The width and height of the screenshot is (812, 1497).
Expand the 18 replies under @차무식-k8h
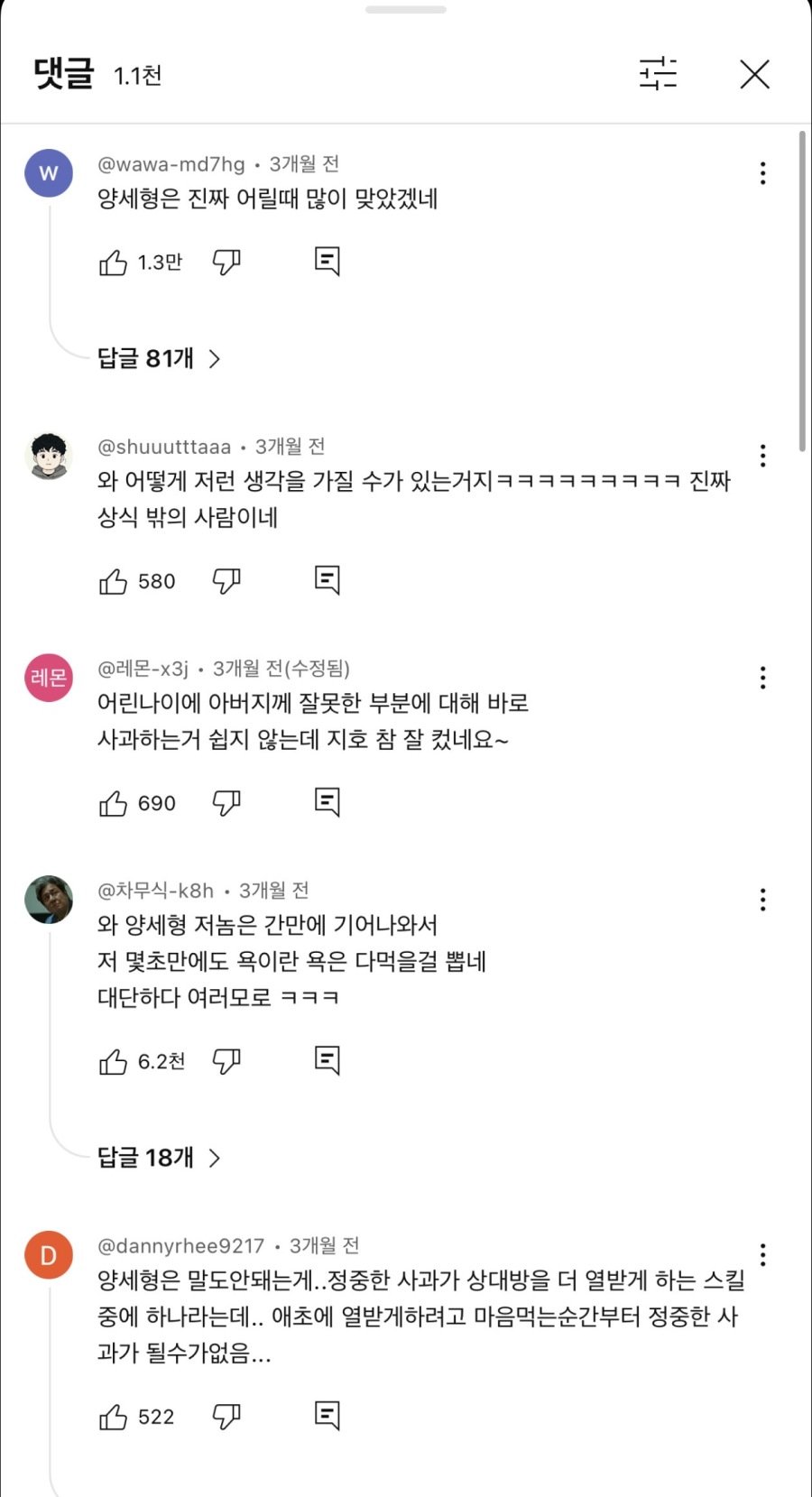coord(159,1158)
